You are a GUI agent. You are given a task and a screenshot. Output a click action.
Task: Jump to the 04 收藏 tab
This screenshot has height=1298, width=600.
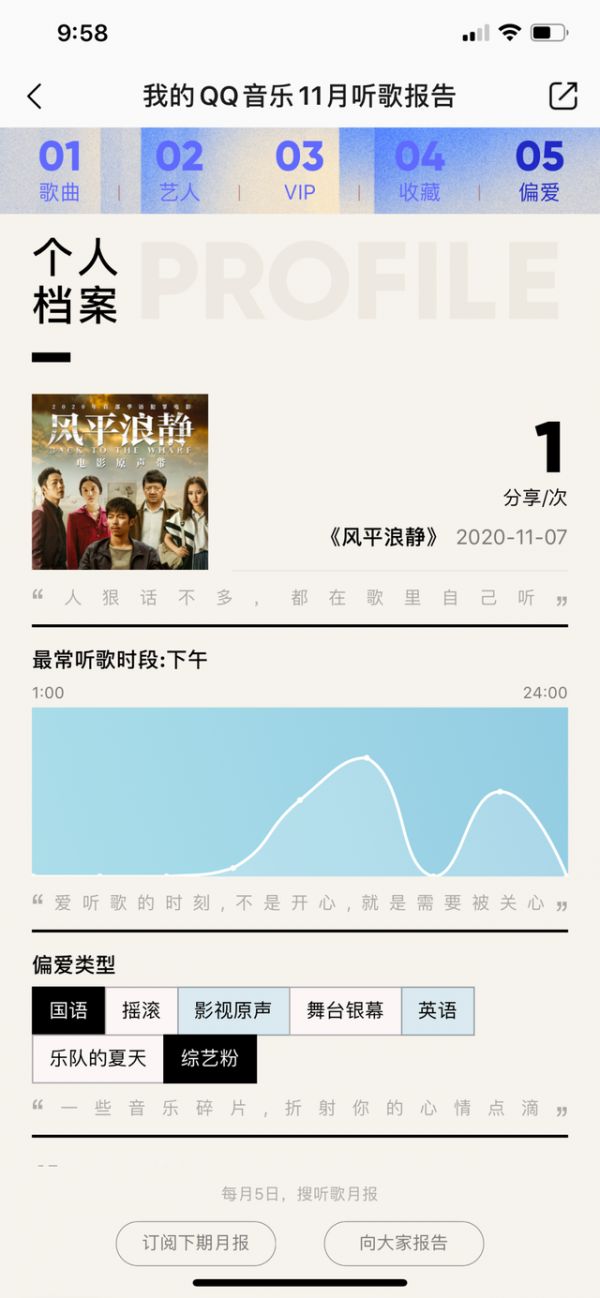419,171
